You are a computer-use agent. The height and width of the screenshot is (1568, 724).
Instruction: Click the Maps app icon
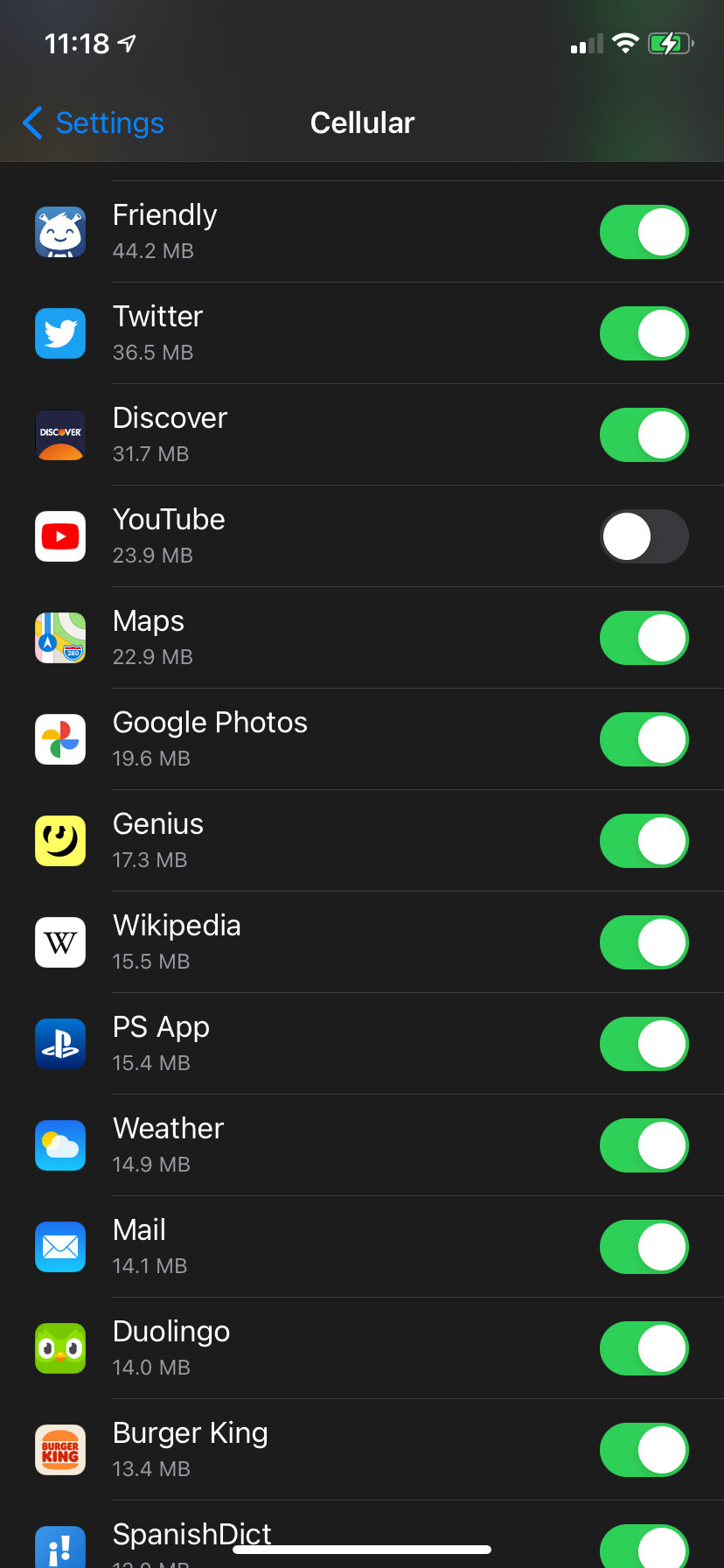click(x=59, y=638)
